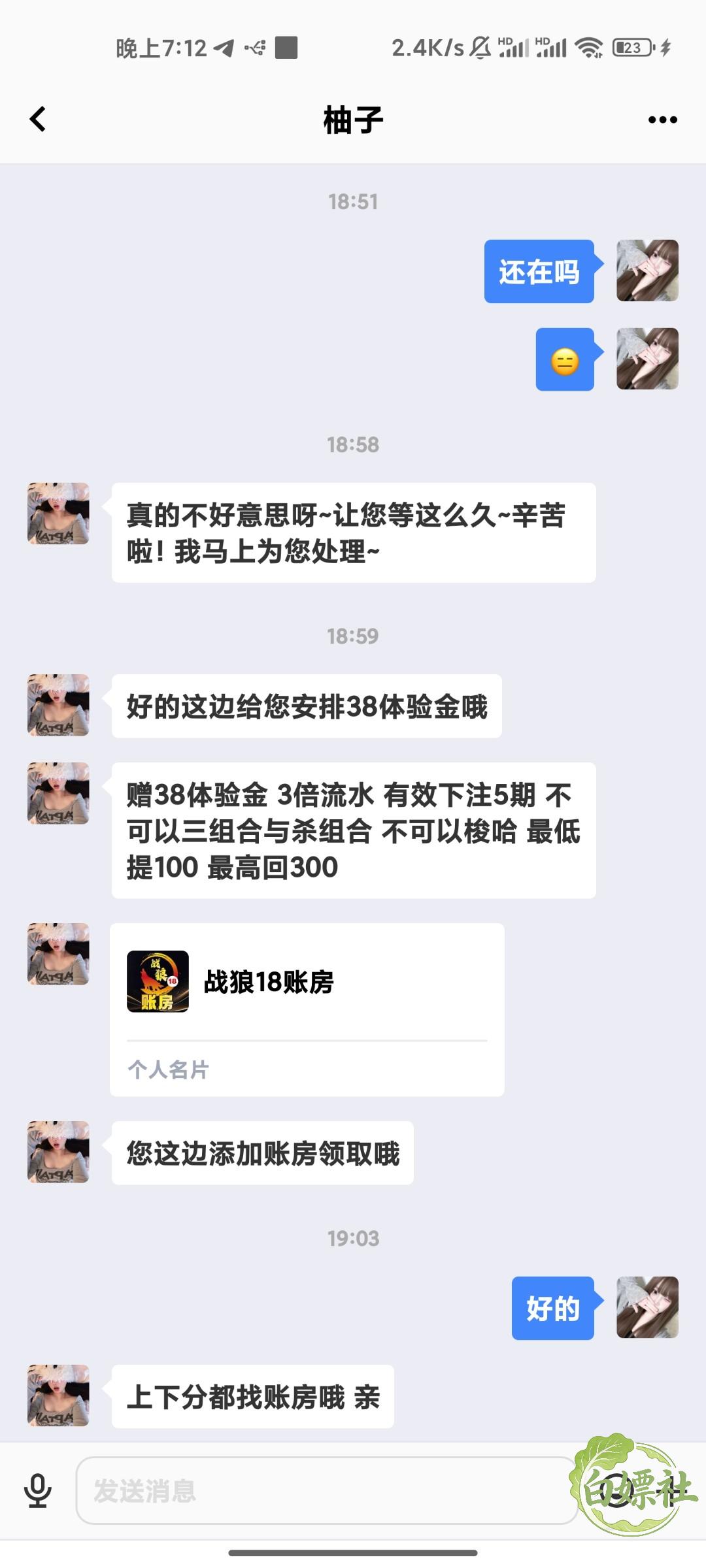Go back from the 柚子 chat
The height and width of the screenshot is (1568, 706).
38,119
